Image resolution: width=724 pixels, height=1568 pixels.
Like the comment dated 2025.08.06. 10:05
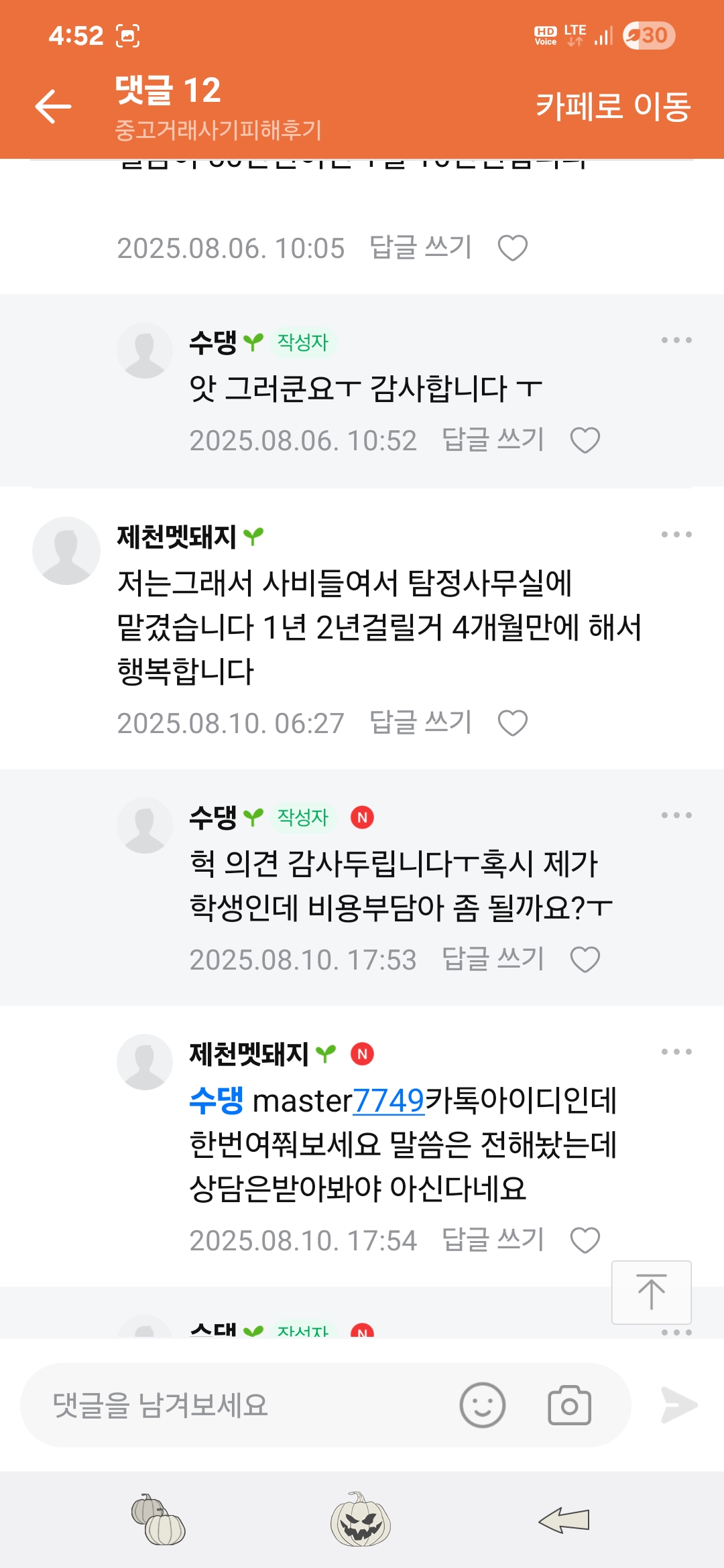coord(513,248)
